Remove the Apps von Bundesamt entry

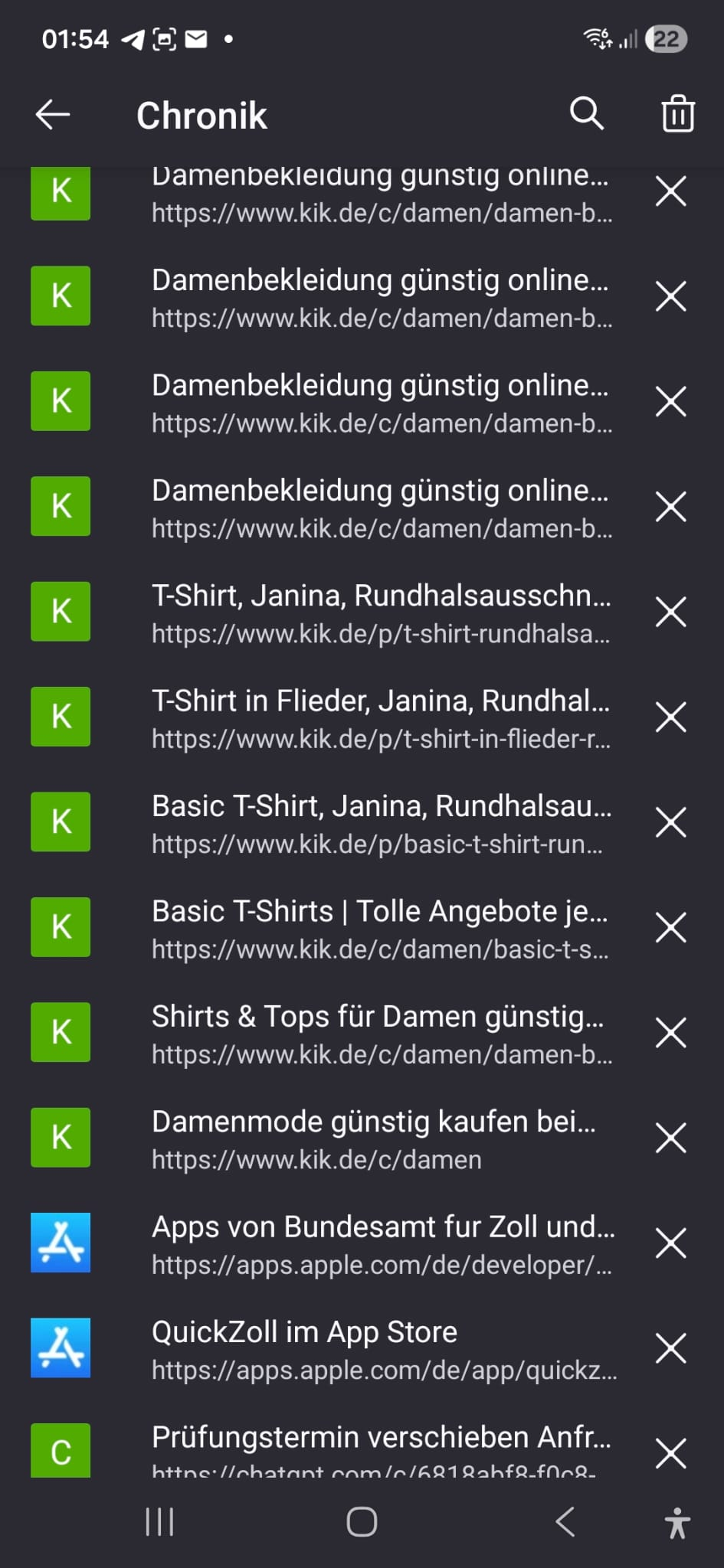671,1243
